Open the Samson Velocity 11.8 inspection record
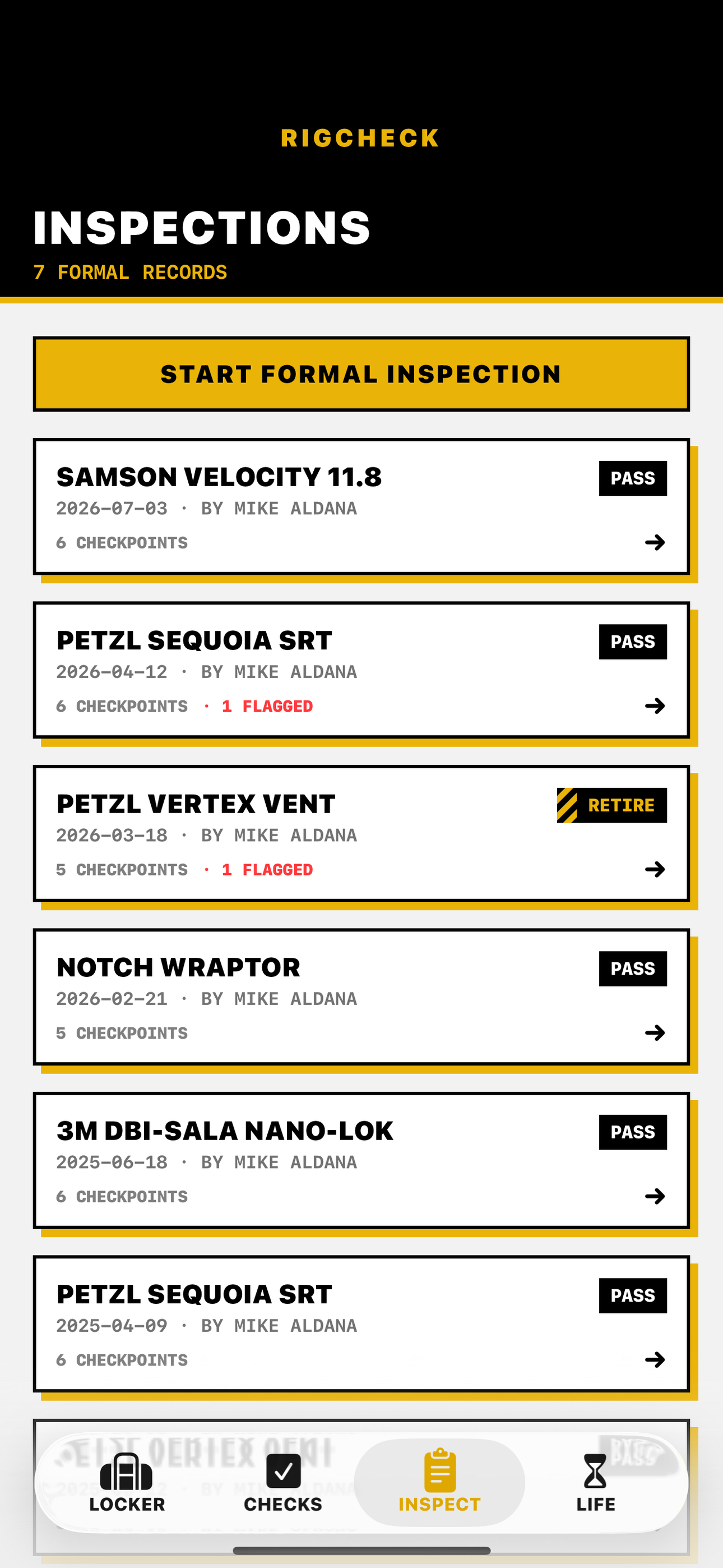This screenshot has width=723, height=1568. click(361, 506)
